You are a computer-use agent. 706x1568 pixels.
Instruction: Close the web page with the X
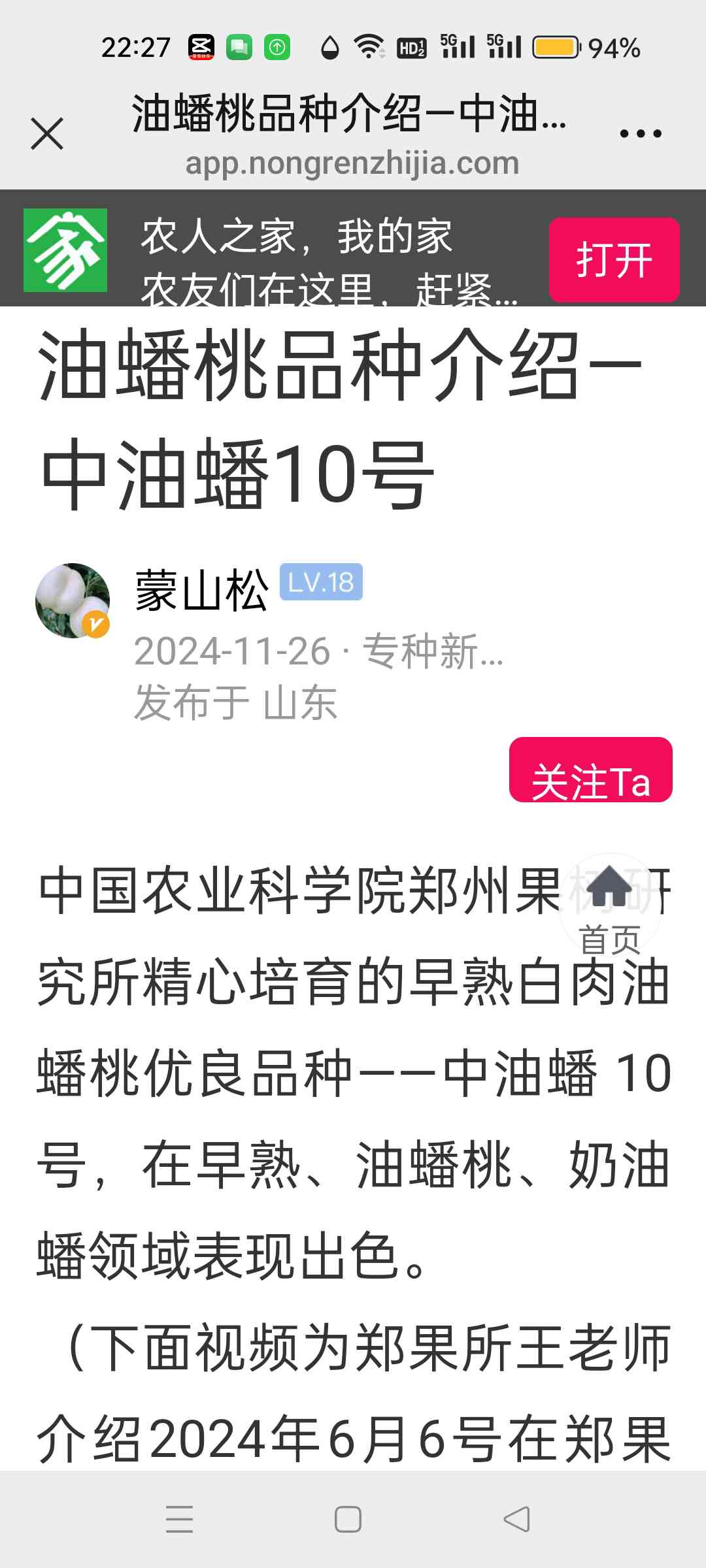47,134
